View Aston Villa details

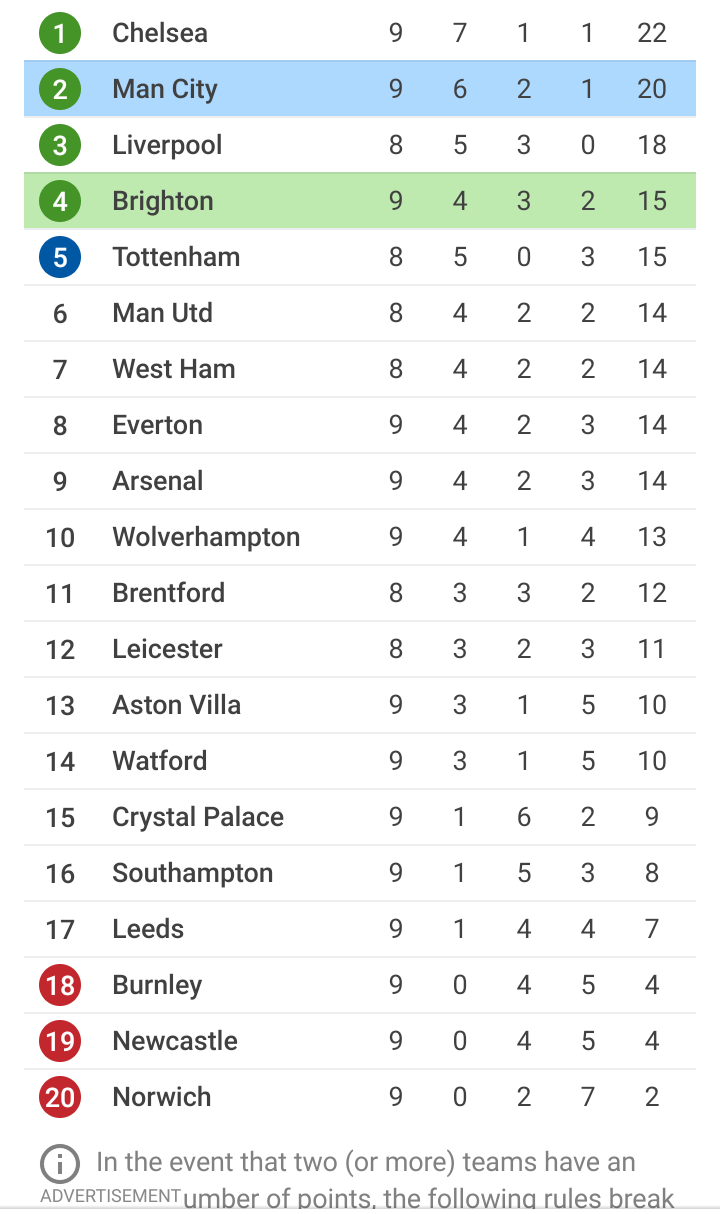[360, 705]
